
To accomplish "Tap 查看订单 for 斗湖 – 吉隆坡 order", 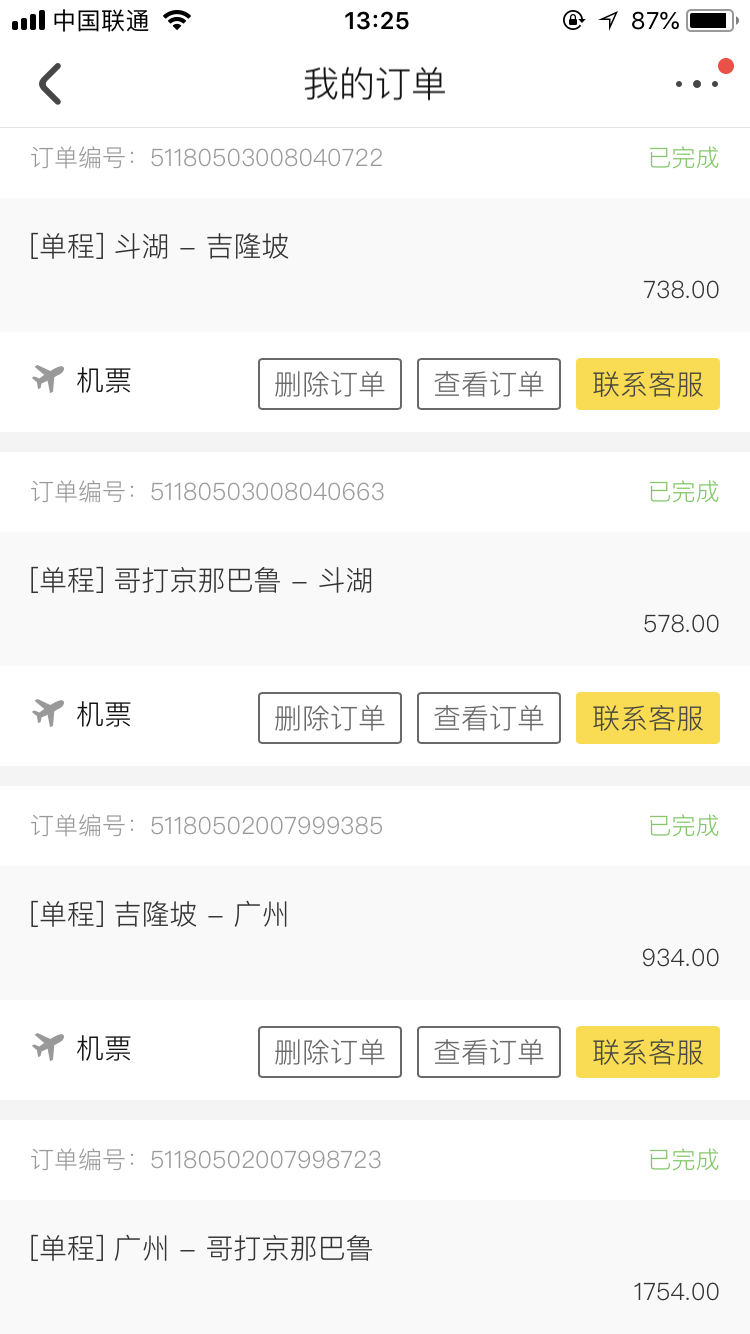I will (488, 384).
